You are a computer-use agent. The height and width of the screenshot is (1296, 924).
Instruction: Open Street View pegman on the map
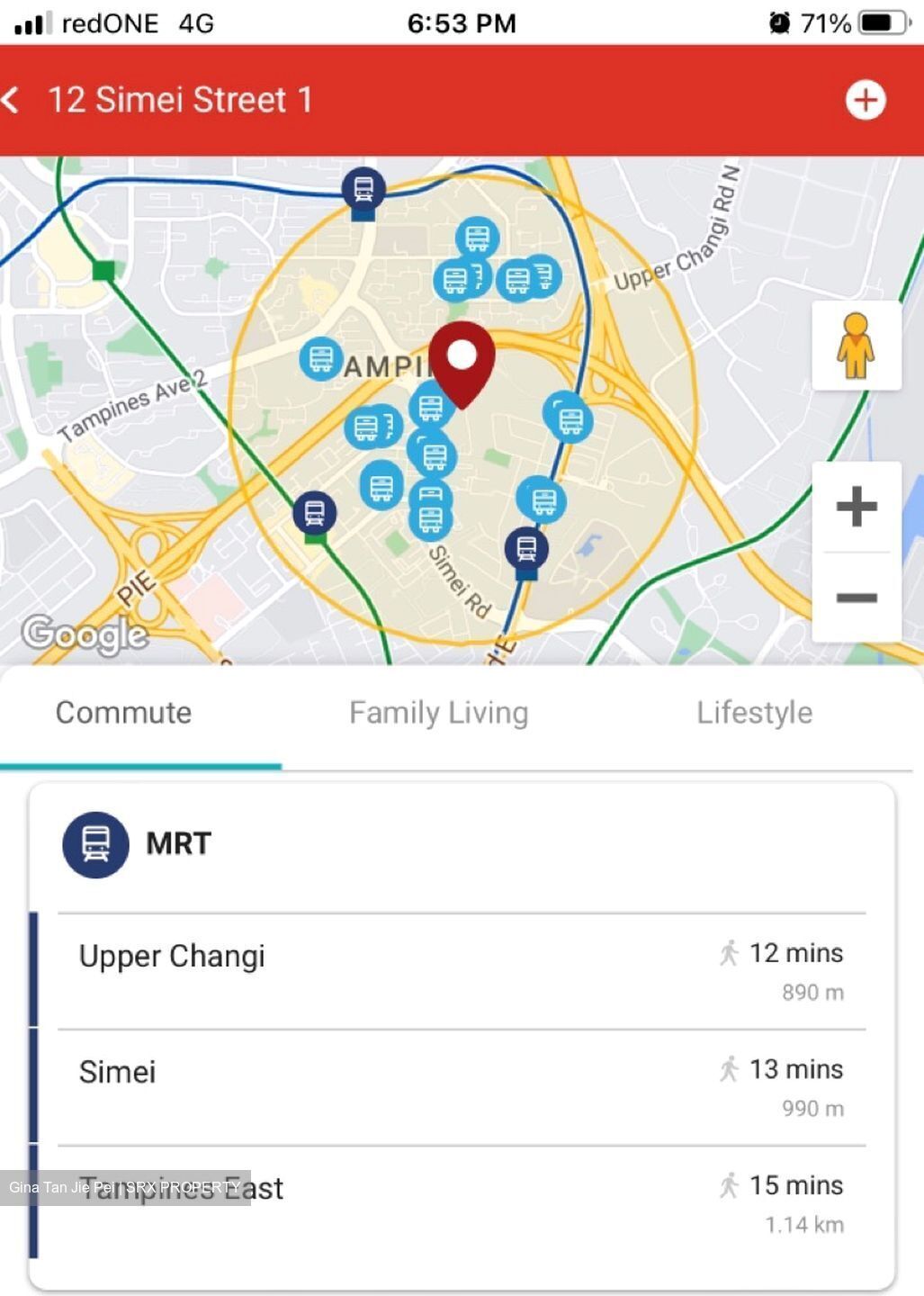click(856, 346)
